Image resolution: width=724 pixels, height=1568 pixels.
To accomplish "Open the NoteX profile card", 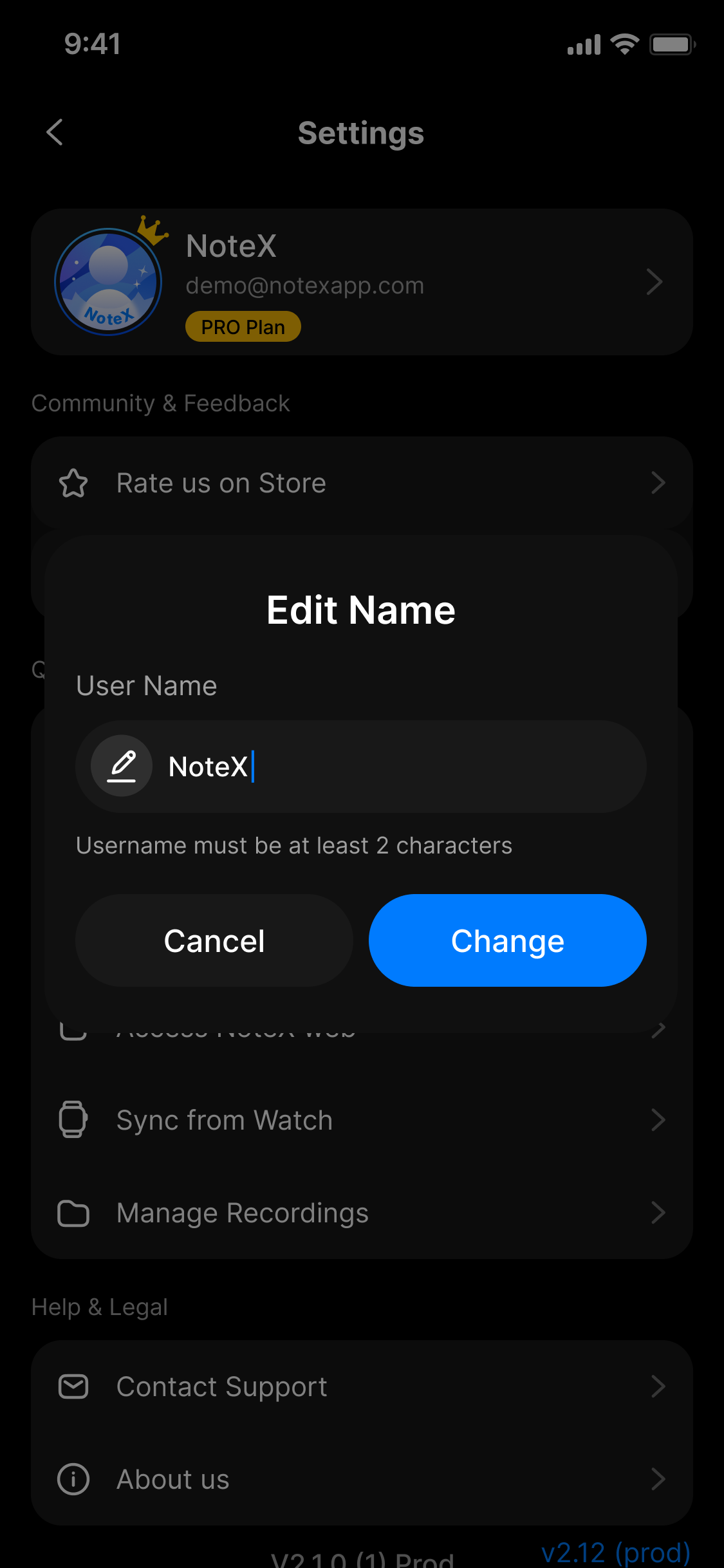I will (x=362, y=282).
